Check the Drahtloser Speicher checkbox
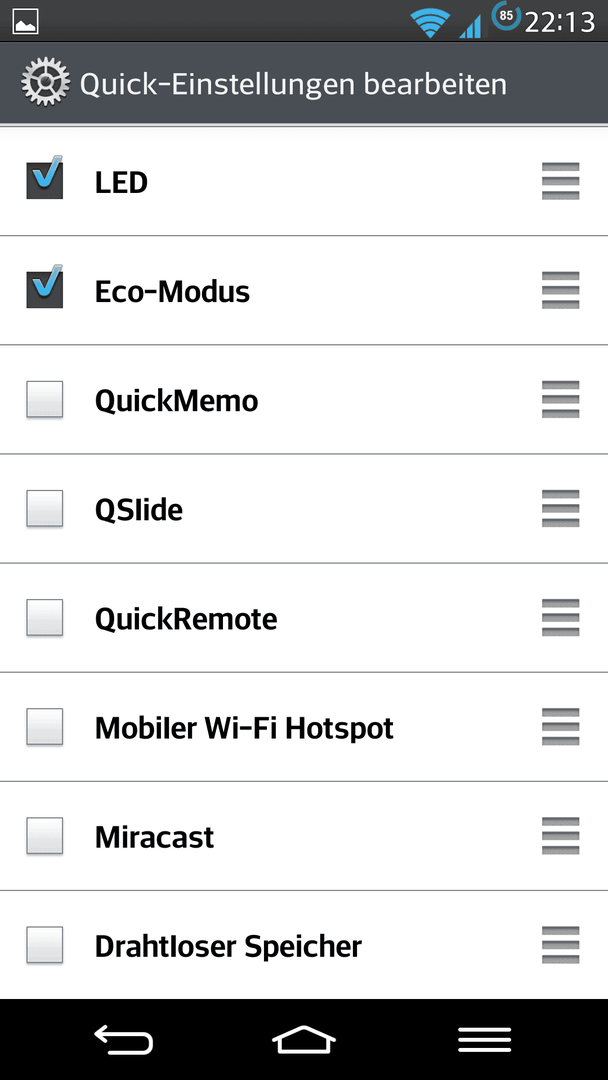The height and width of the screenshot is (1080, 608). tap(45, 945)
